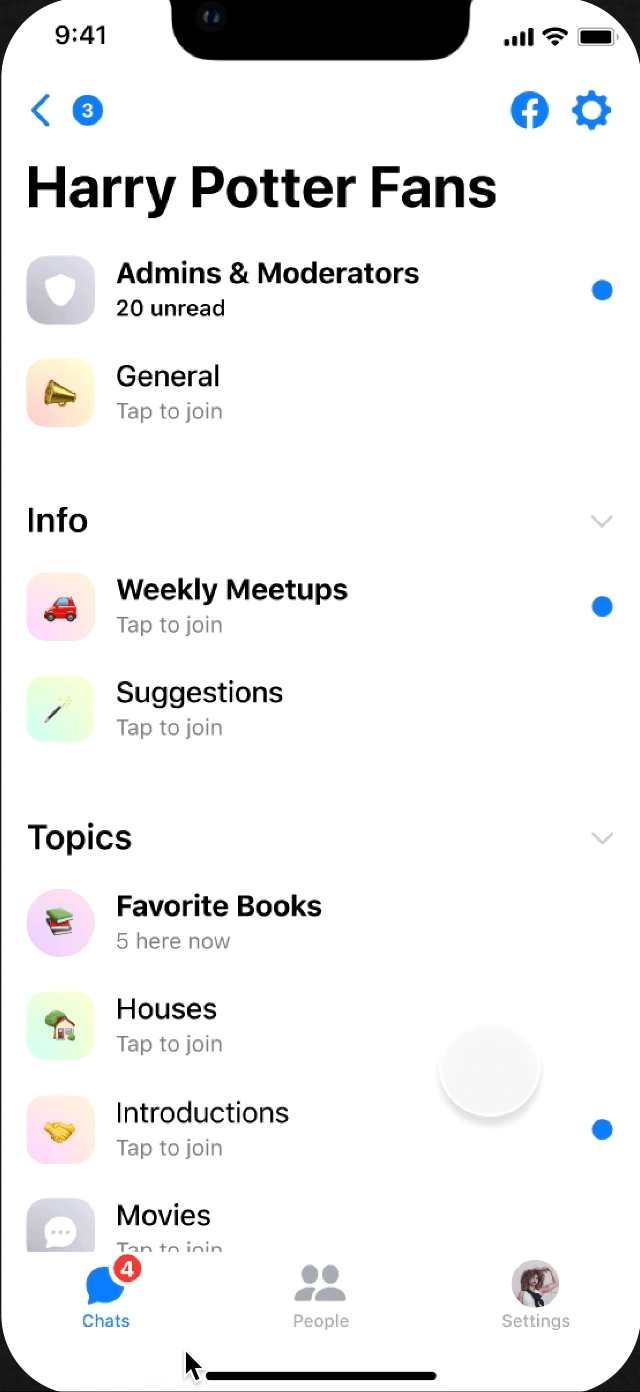Join the Weekly Meetups channel
This screenshot has width=640, height=1392.
320,607
